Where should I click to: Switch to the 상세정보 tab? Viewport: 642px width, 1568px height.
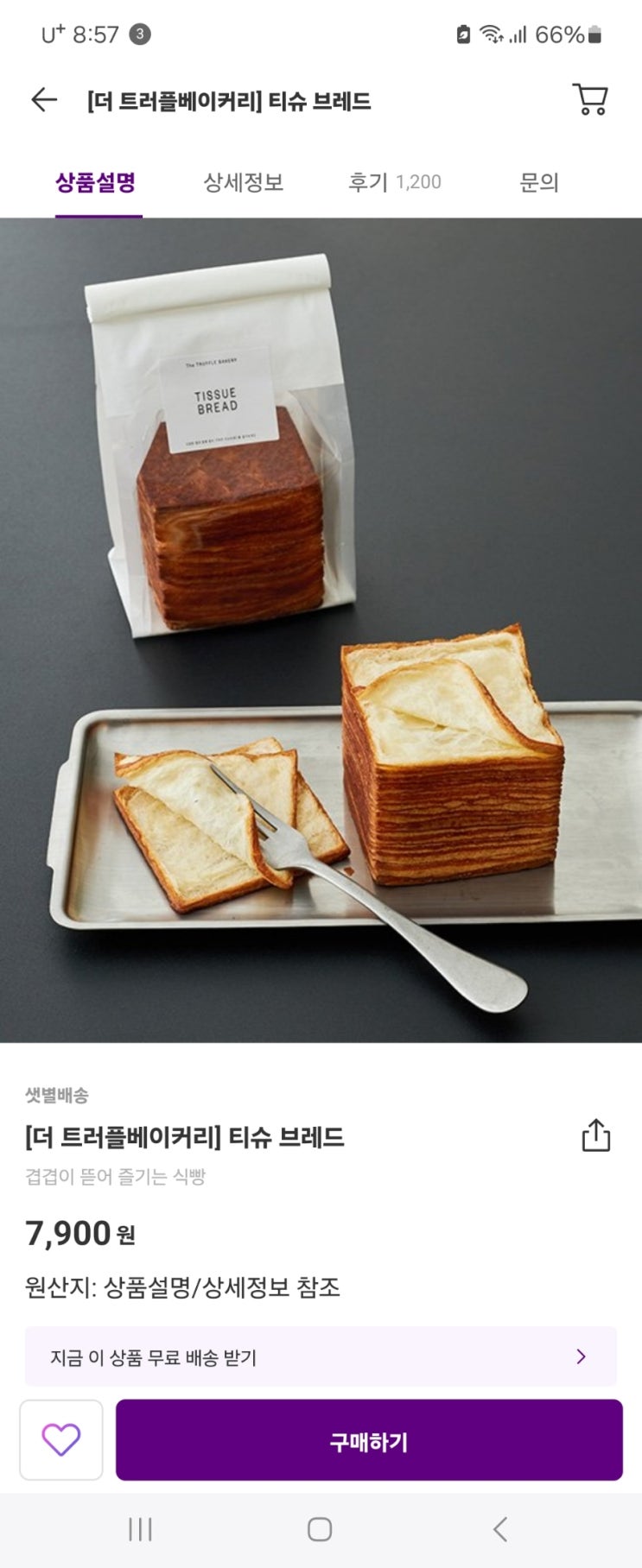pos(244,182)
